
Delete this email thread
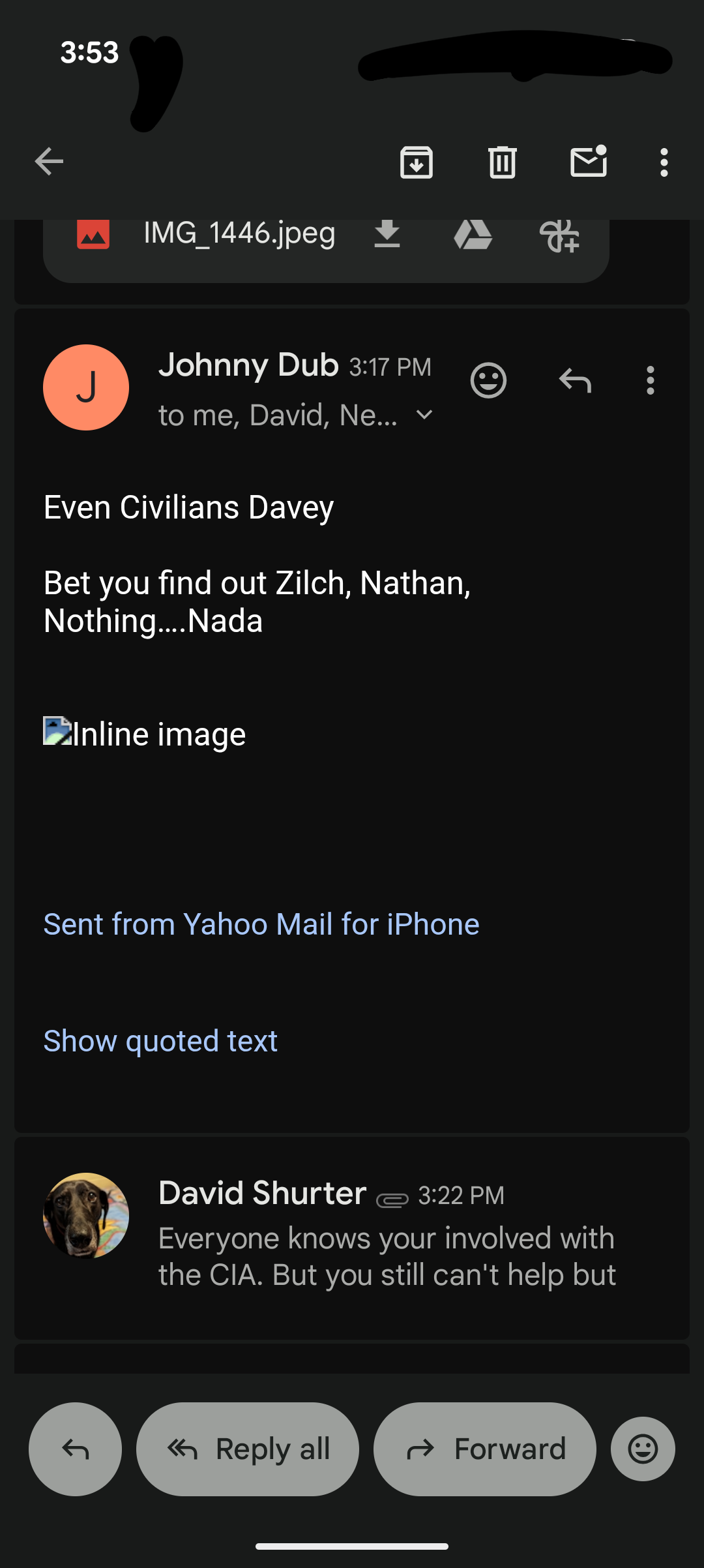pyautogui.click(x=502, y=162)
